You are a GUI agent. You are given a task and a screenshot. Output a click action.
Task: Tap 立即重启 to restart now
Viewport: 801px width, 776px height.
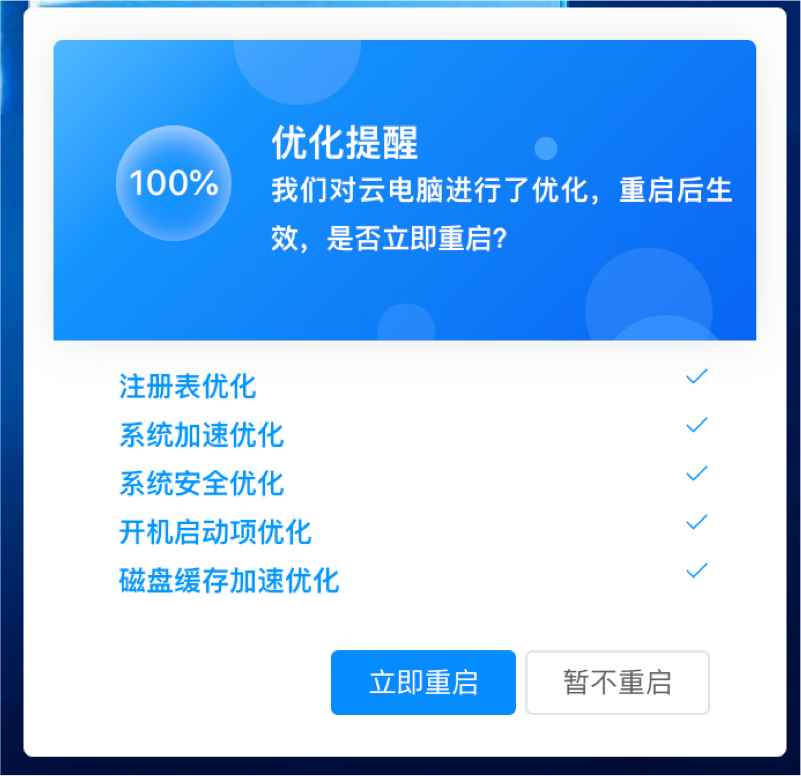(x=423, y=683)
